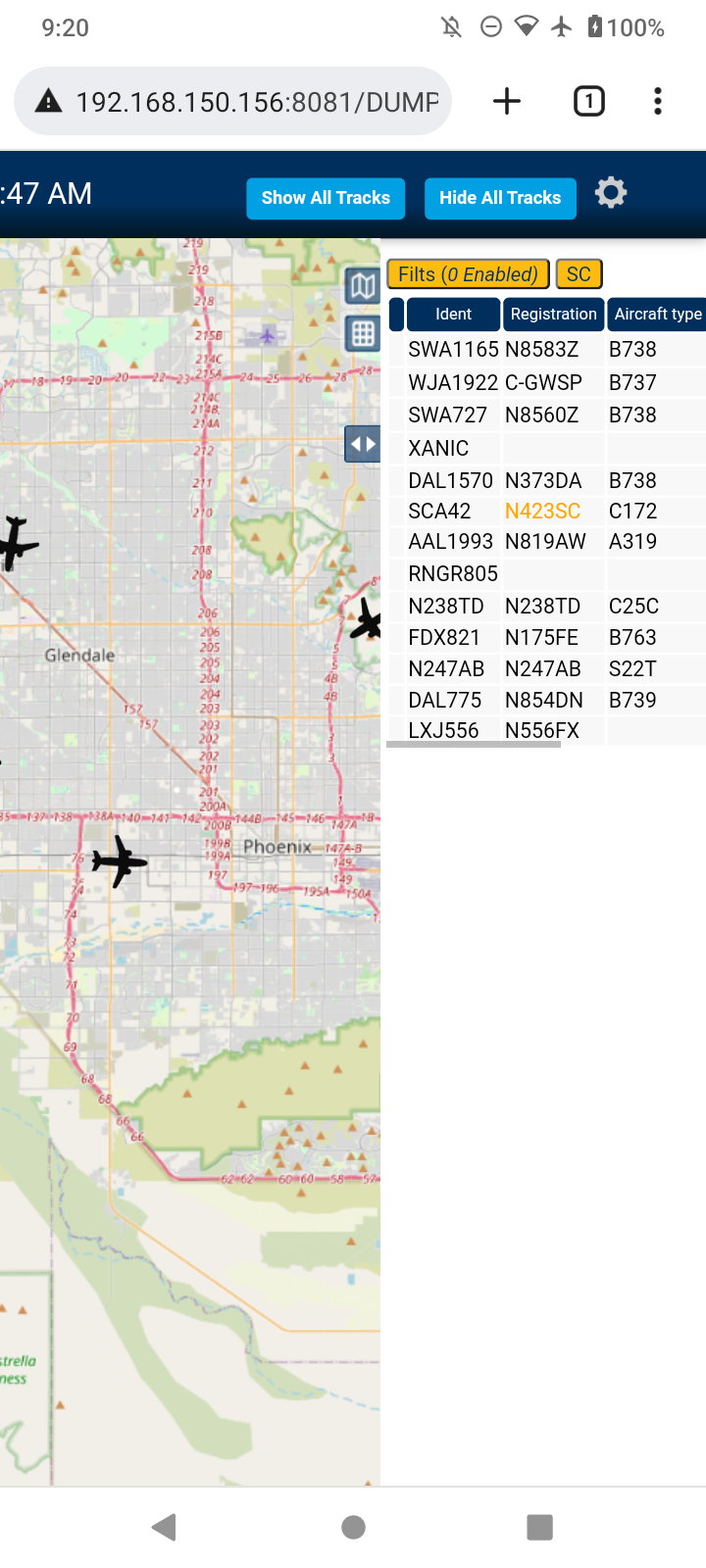Image resolution: width=706 pixels, height=1568 pixels.
Task: Toggle the grid overlay icon on map
Action: [363, 333]
